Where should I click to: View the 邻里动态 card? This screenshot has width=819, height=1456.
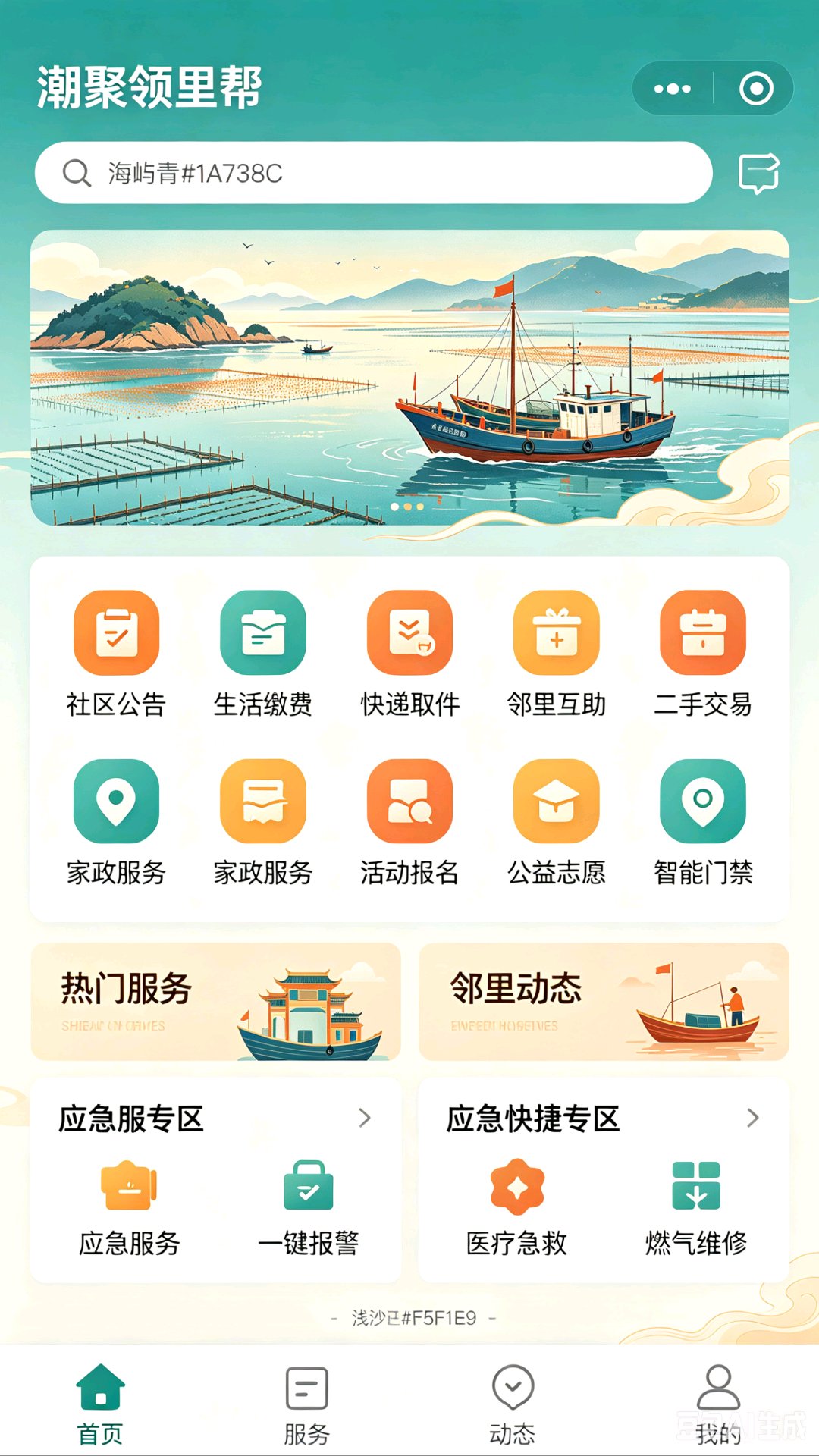pos(604,1002)
